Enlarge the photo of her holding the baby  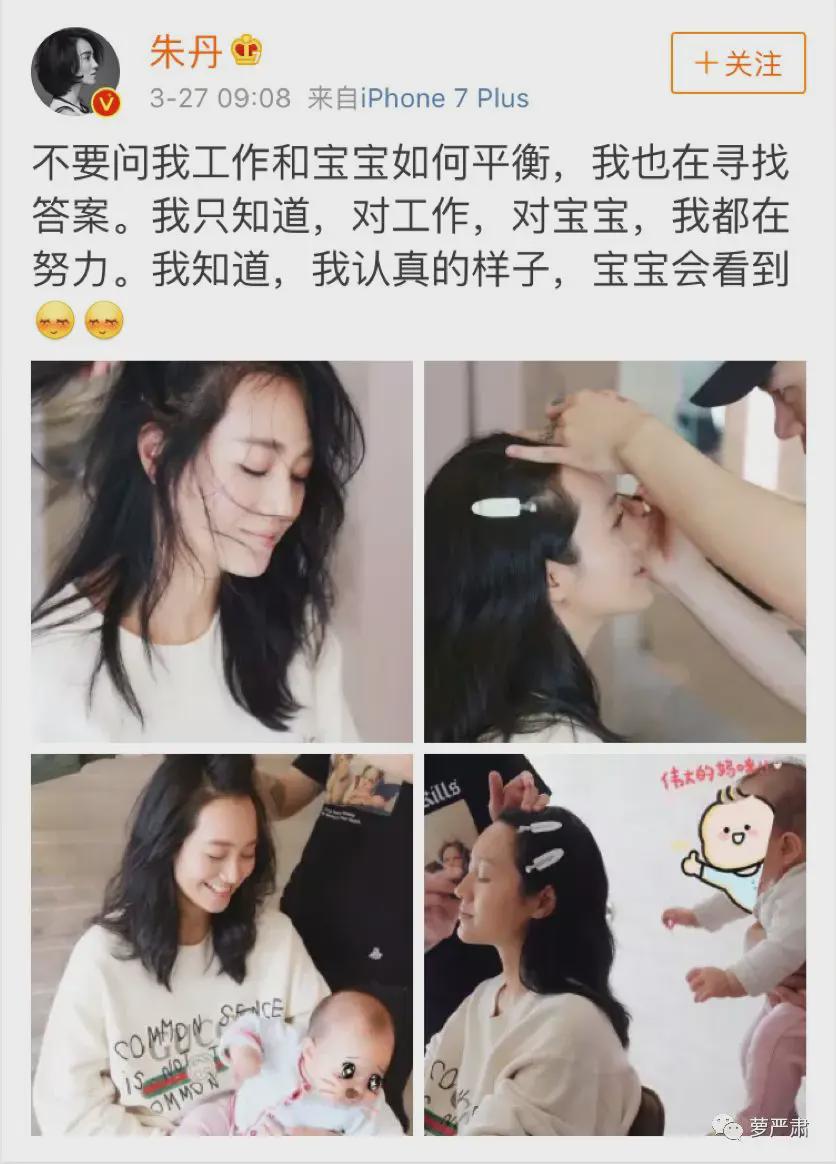click(x=222, y=944)
